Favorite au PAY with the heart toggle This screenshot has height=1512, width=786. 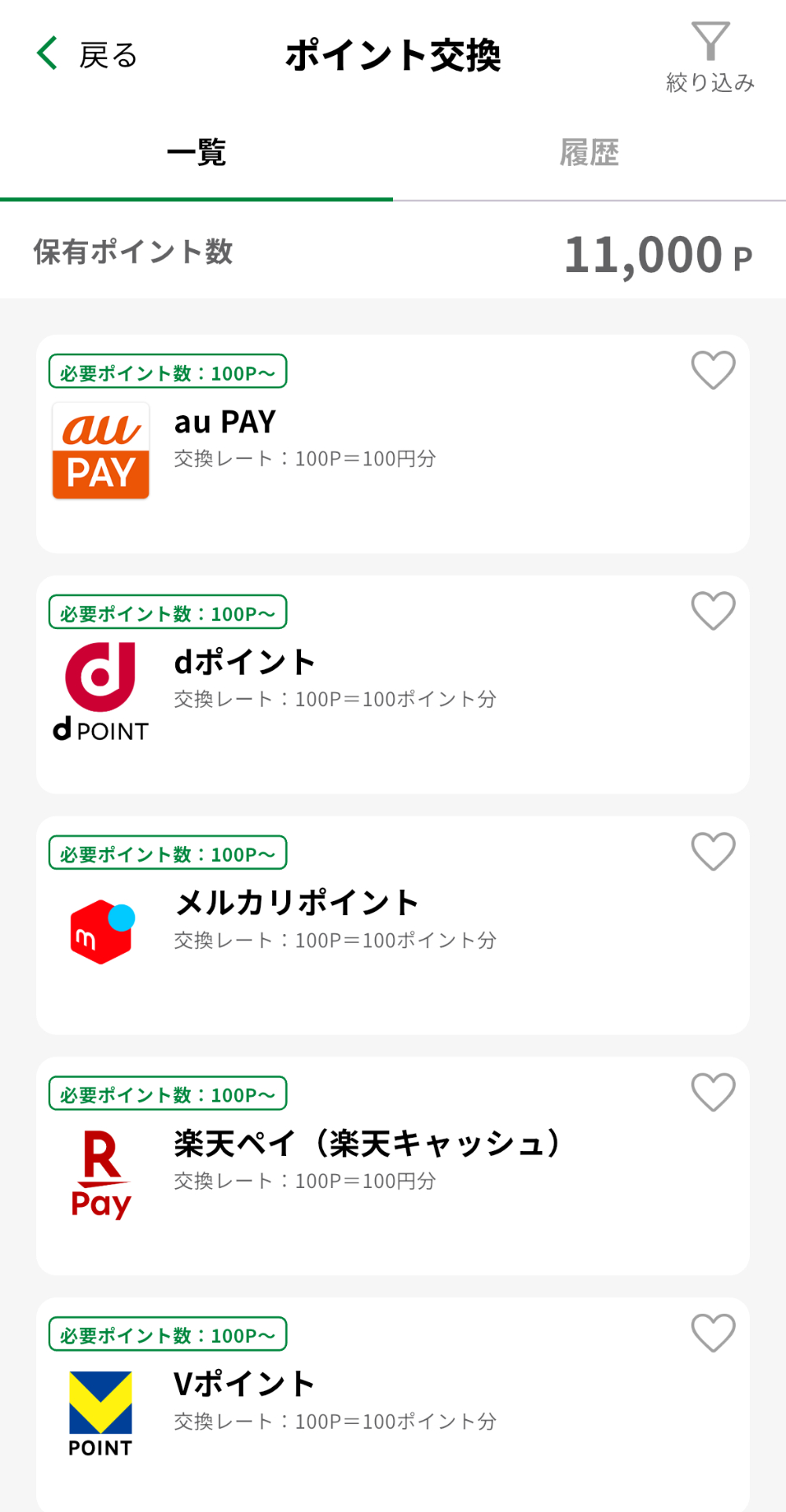(713, 370)
